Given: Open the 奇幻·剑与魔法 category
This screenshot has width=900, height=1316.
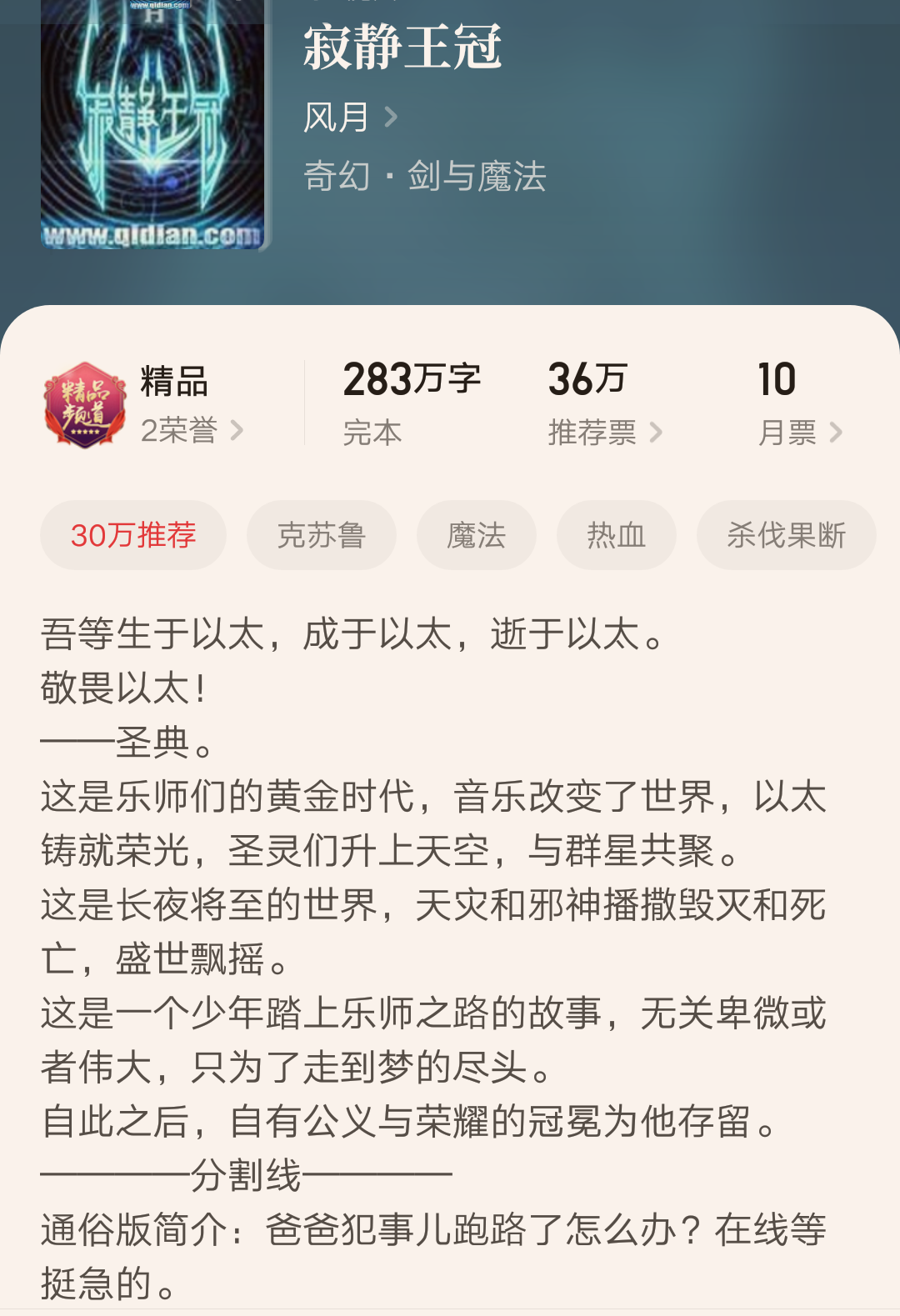Looking at the screenshot, I should [424, 177].
